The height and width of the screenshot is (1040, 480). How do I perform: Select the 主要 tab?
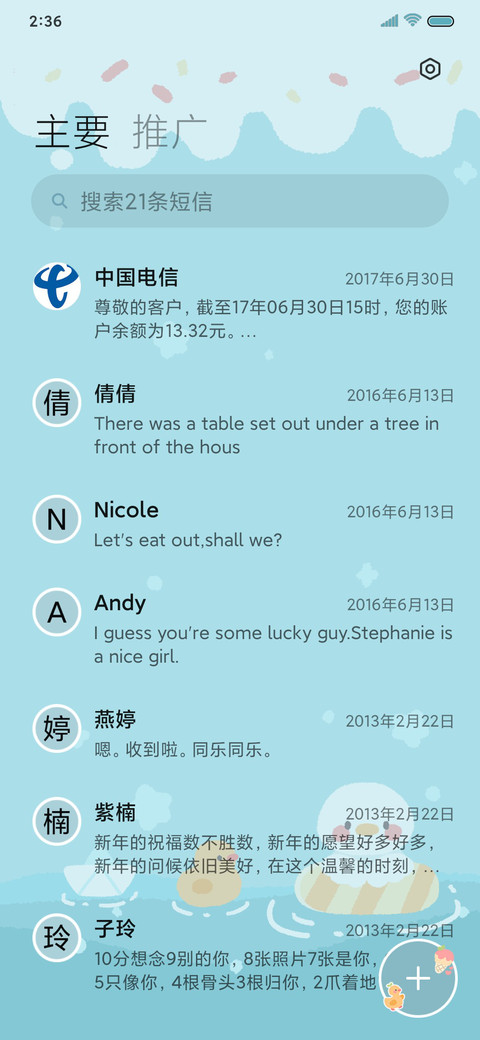coord(72,132)
